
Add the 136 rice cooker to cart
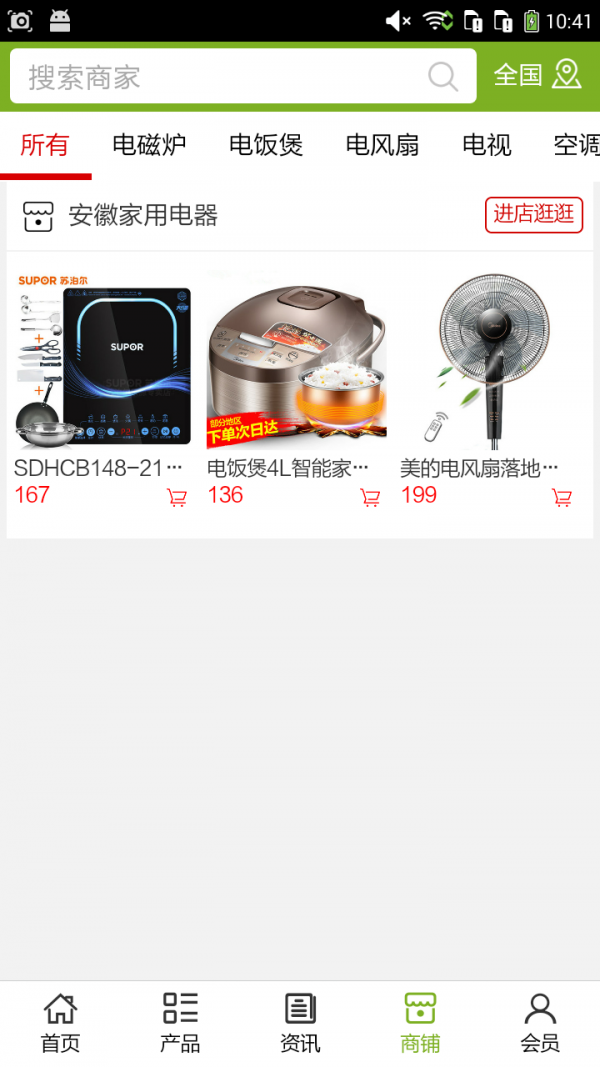pyautogui.click(x=370, y=498)
